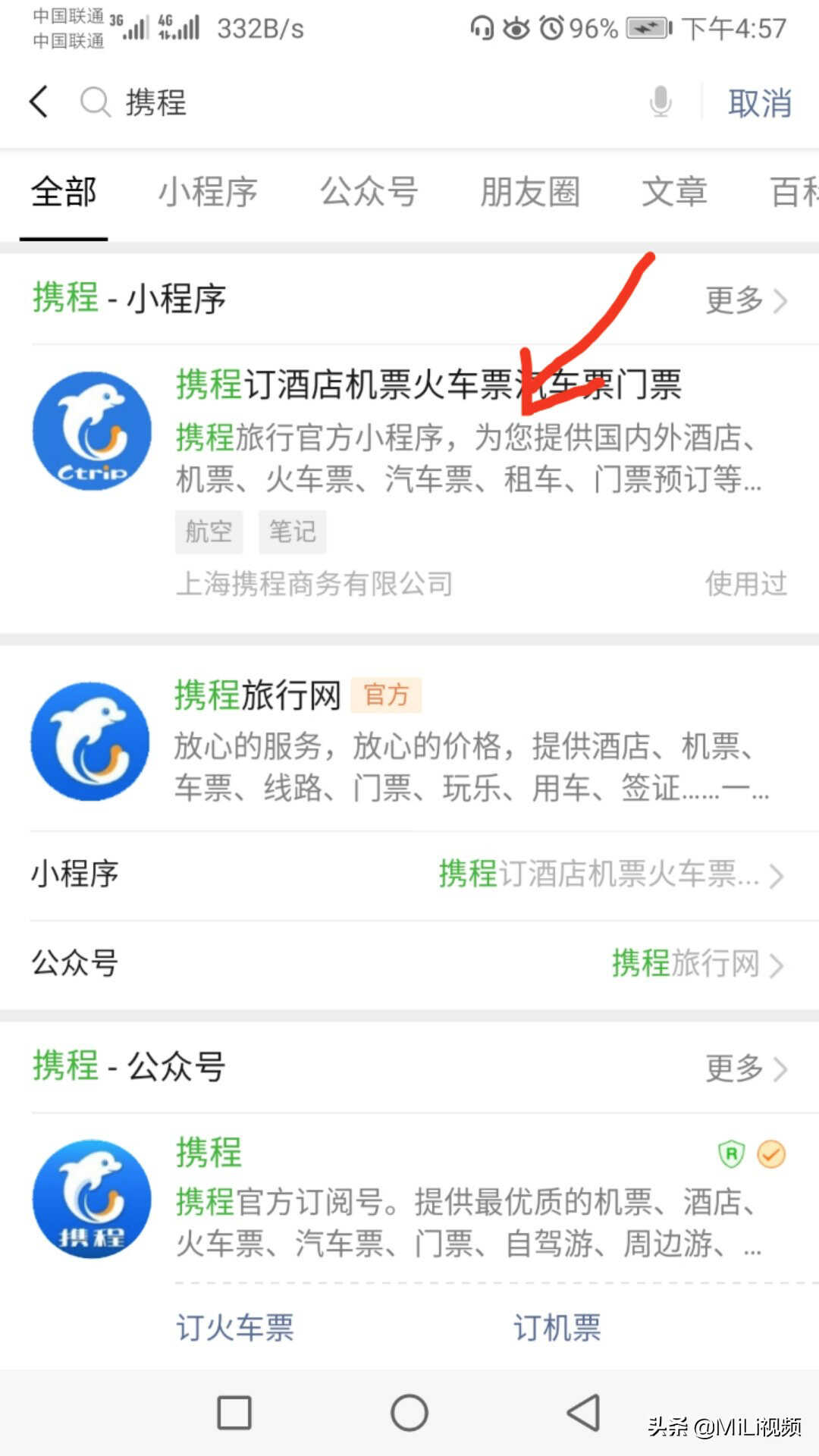This screenshot has height=1456, width=819.
Task: Switch to the 公众号 tab
Action: coord(369,192)
